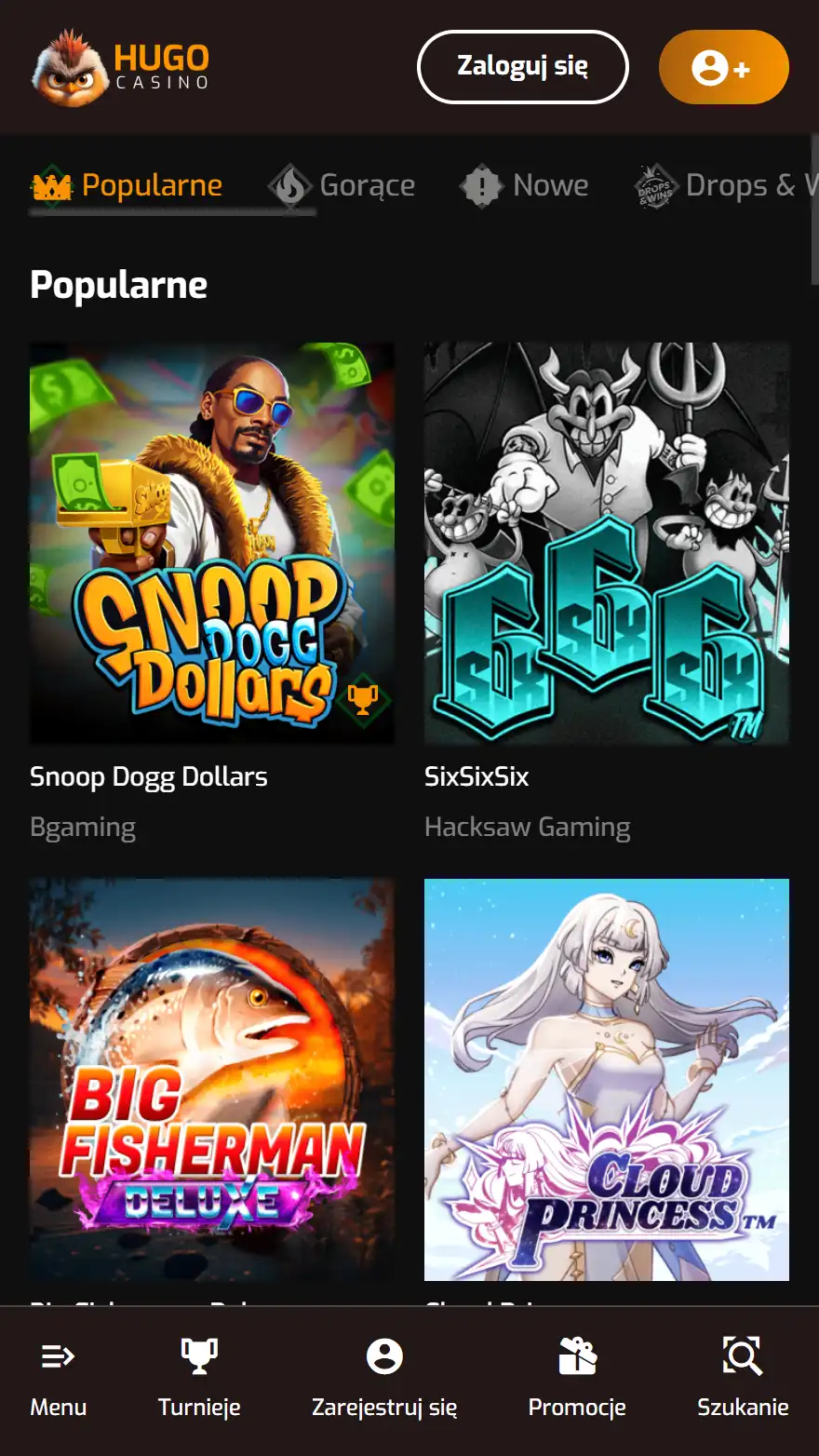Launch the SixSixSix game tile
Viewport: 819px width, 1456px height.
point(607,543)
